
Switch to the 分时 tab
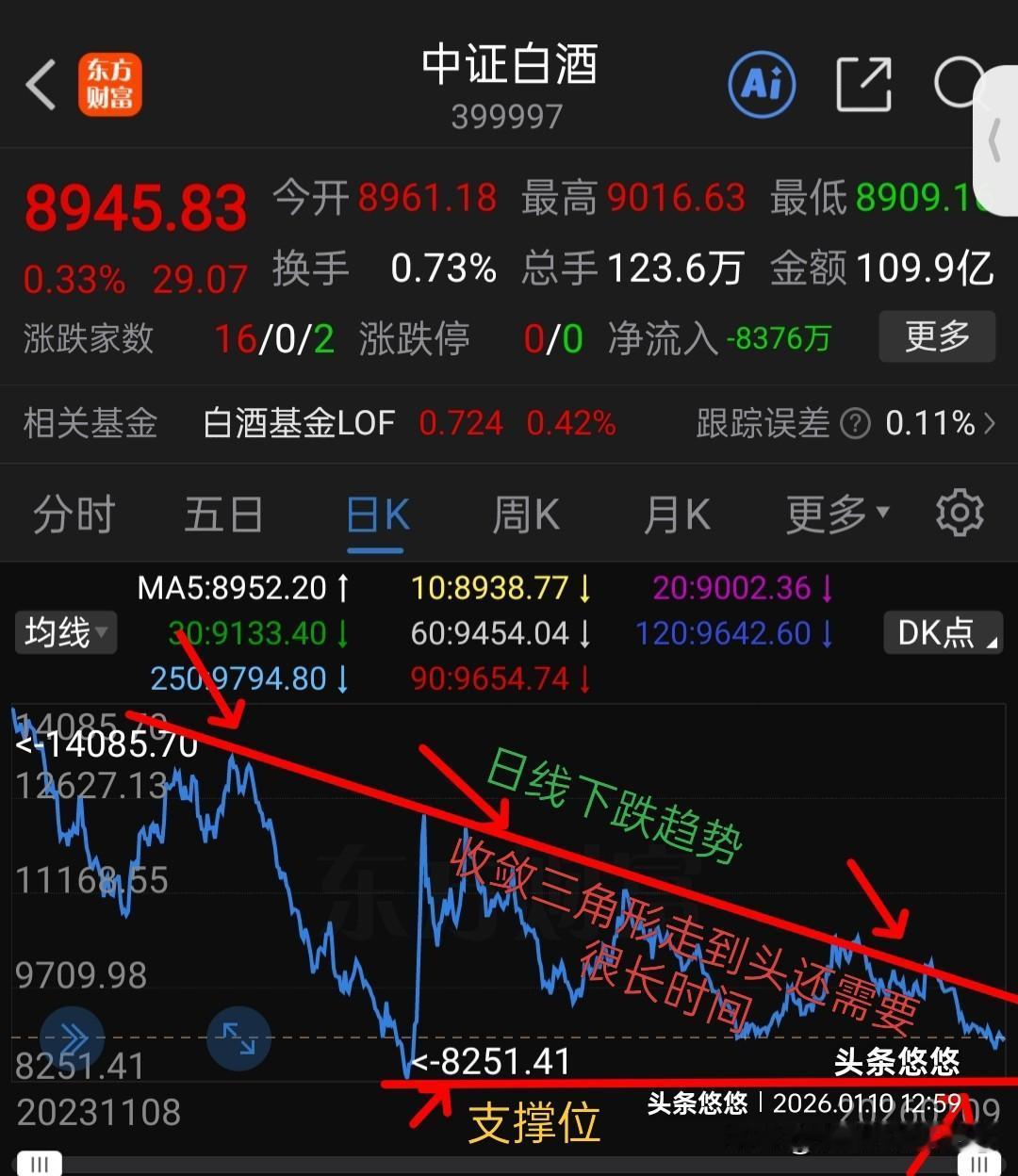point(73,514)
